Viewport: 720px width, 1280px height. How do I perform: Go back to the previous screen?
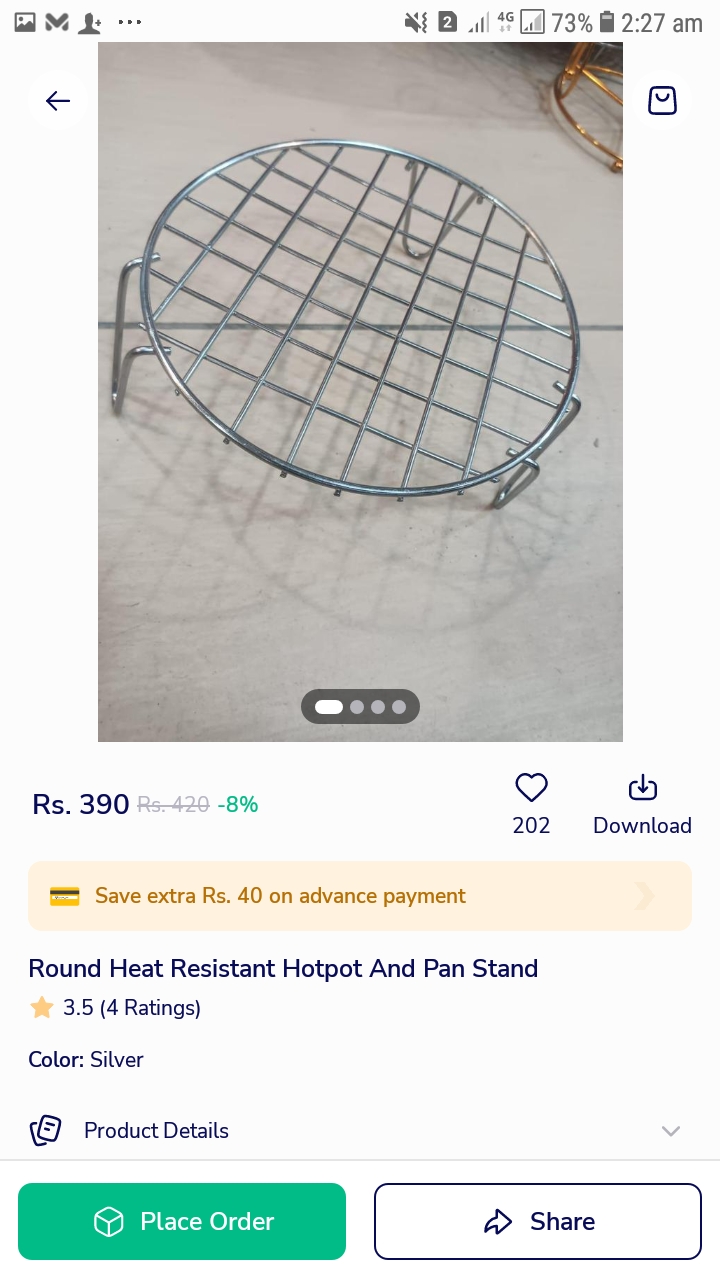click(58, 100)
